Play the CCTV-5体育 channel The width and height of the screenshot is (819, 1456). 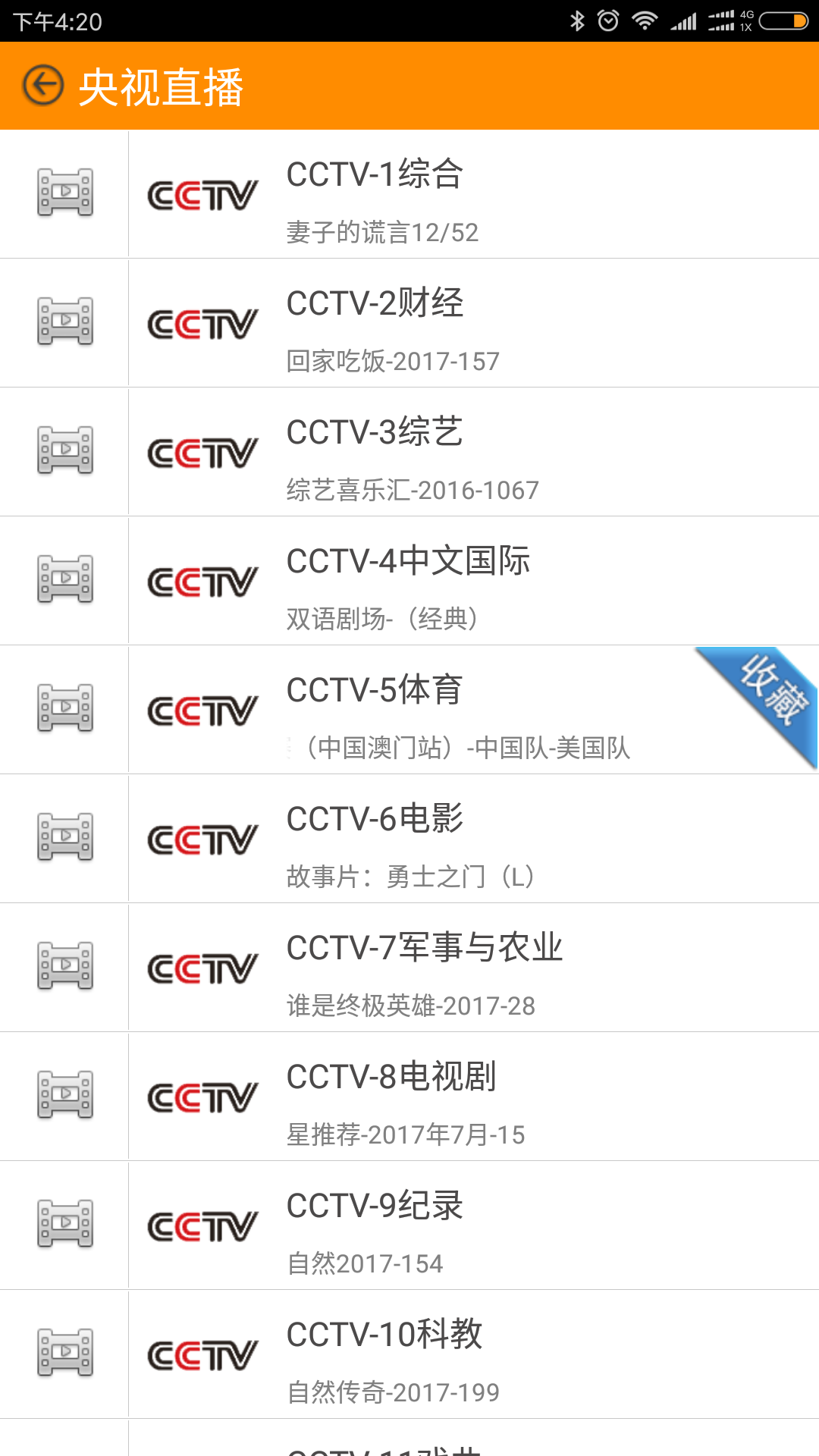coord(409,711)
